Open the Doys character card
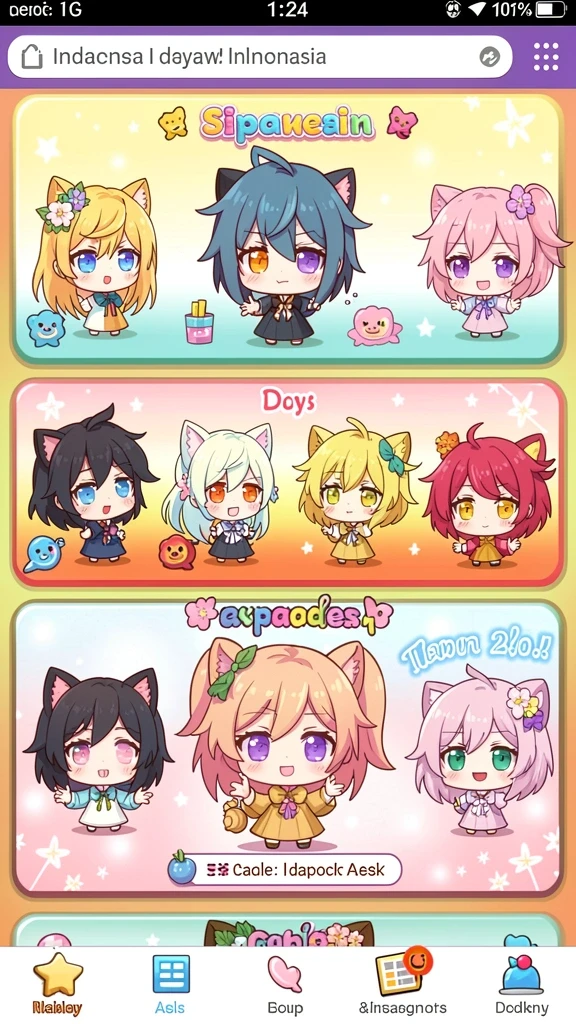Viewport: 576px width, 1024px height. [288, 483]
